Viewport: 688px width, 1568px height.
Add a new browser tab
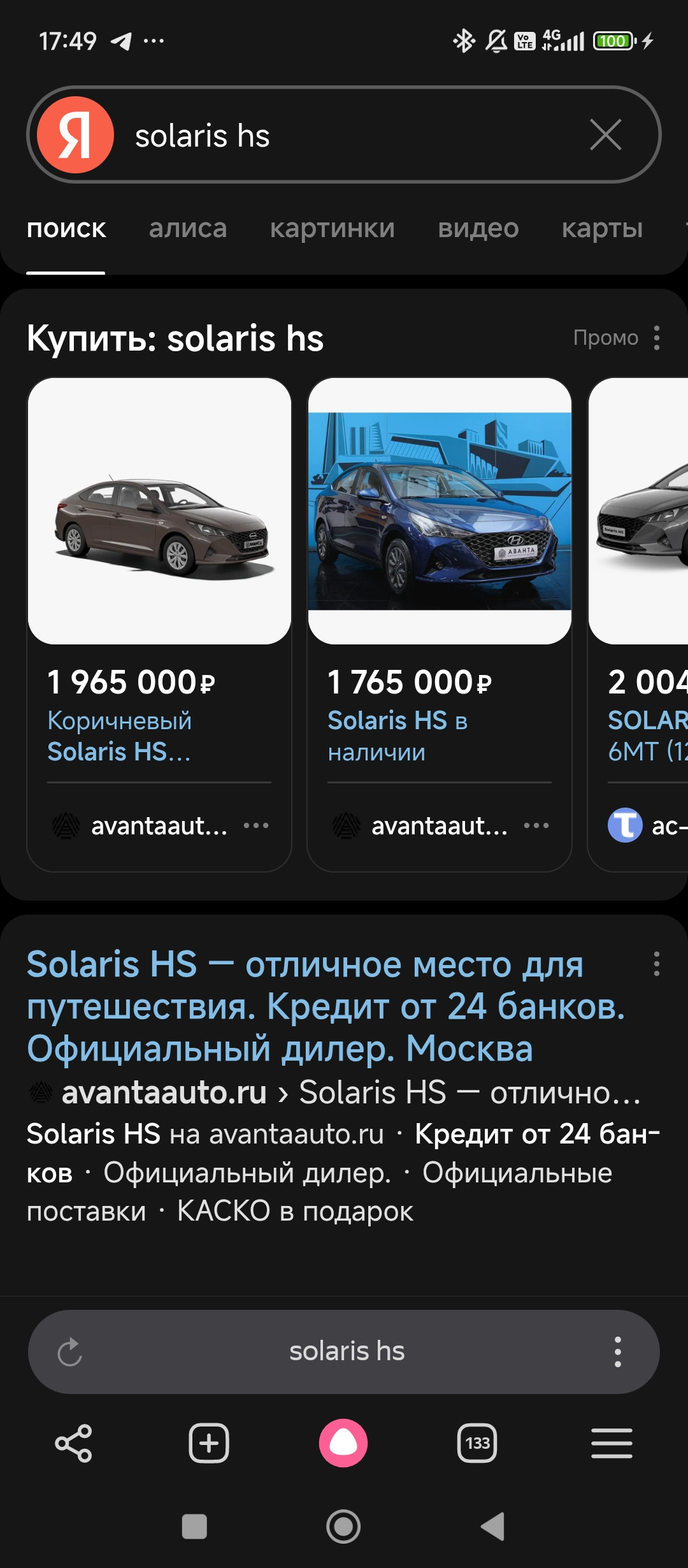(x=209, y=1443)
